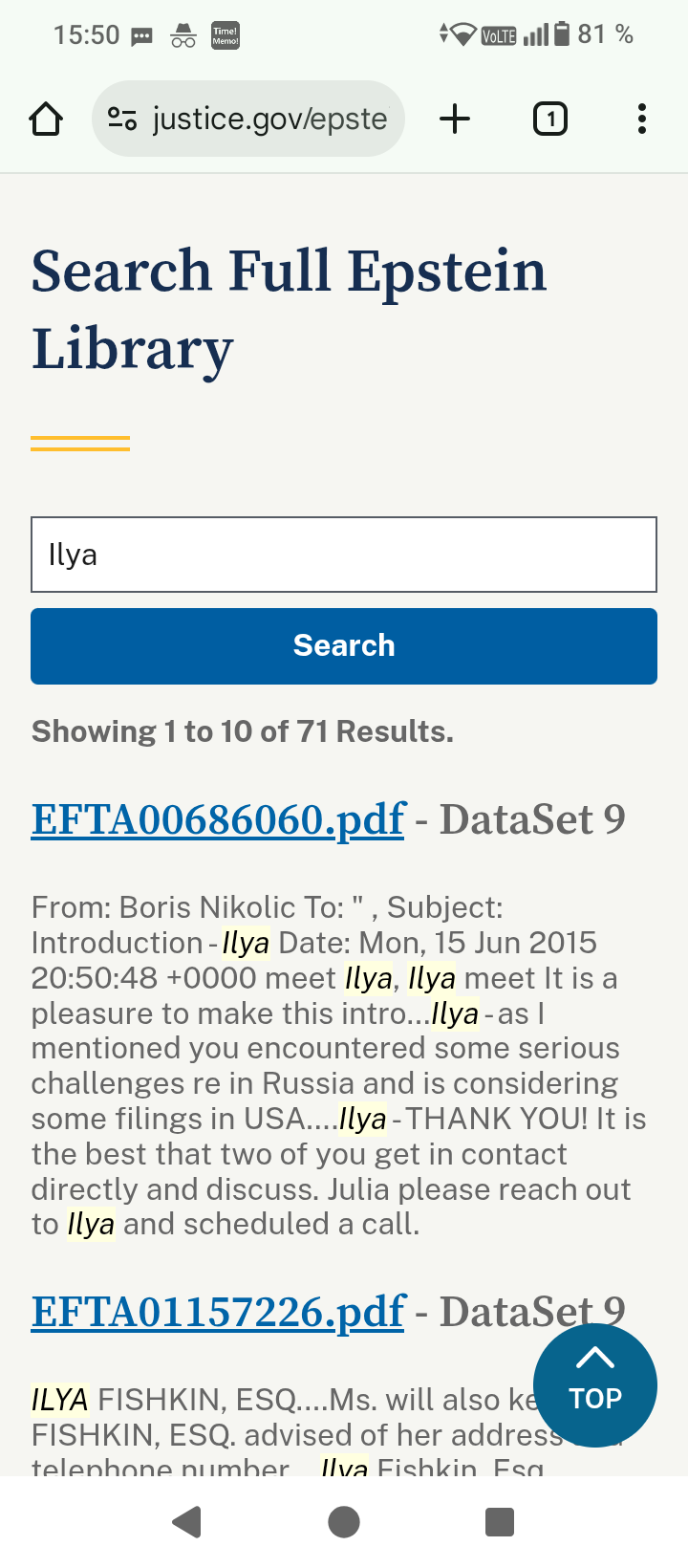Viewport: 688px width, 1568px height.
Task: Go back using the system back button
Action: [x=188, y=1521]
